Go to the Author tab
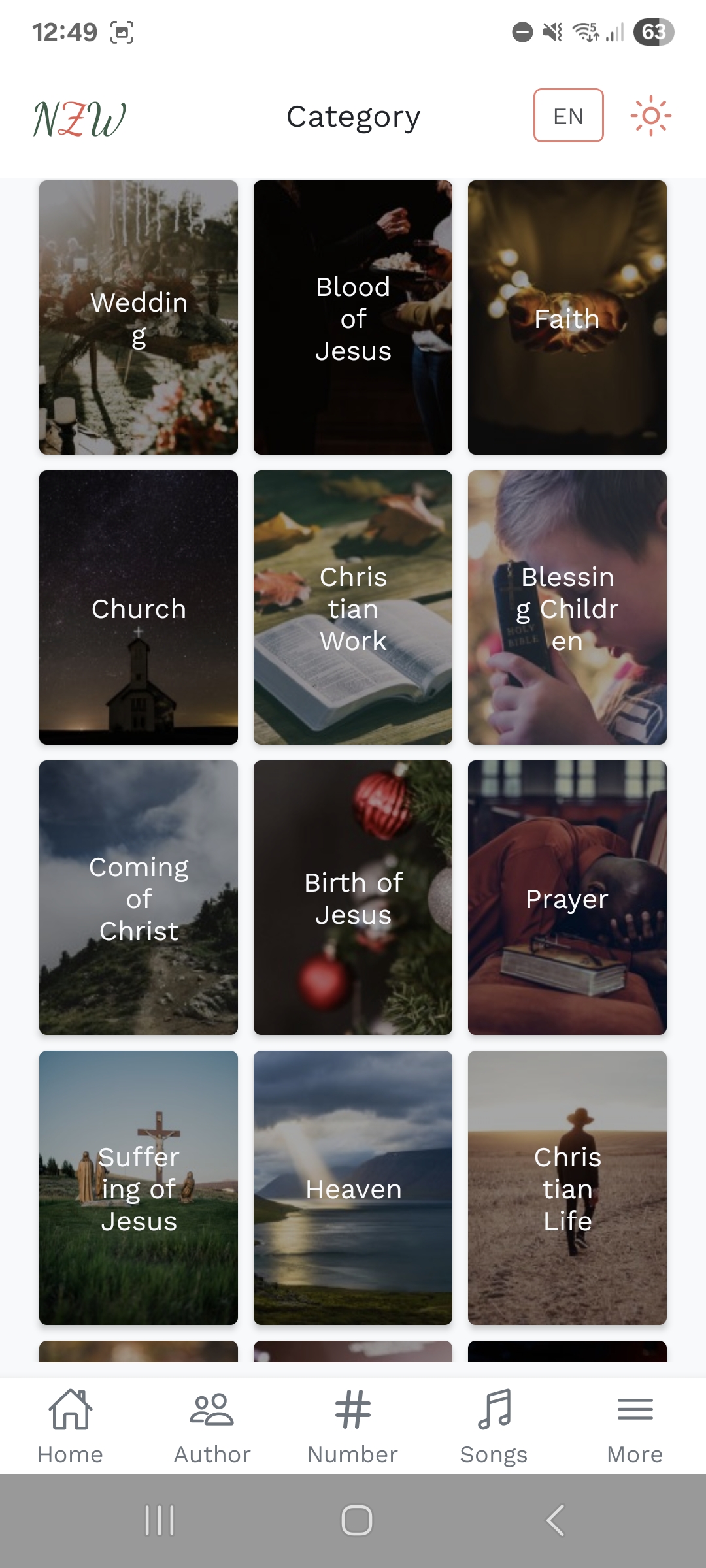This screenshot has height=1568, width=706. point(212,1426)
